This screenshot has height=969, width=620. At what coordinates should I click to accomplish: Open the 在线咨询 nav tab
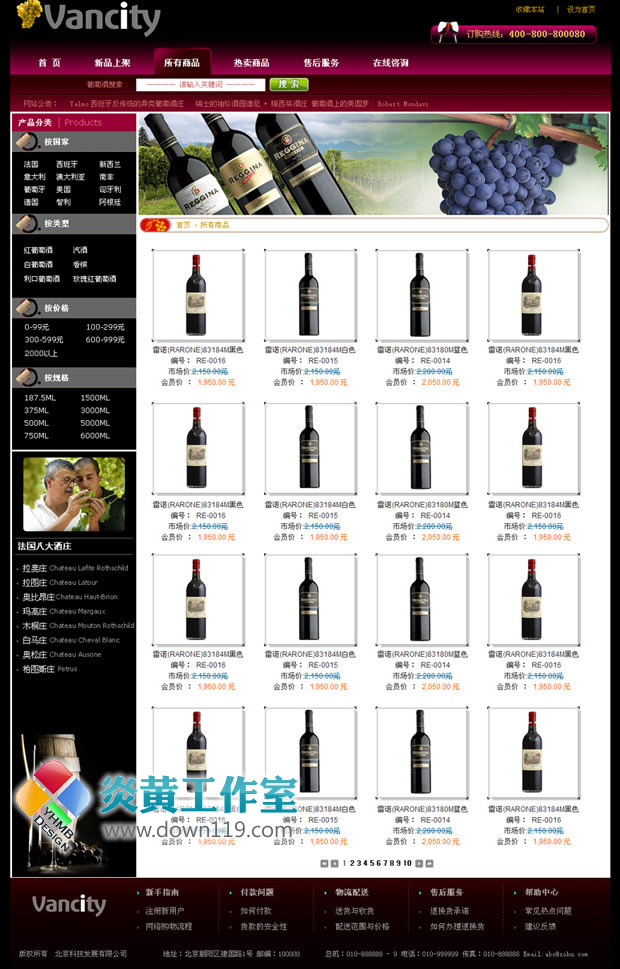(x=390, y=63)
